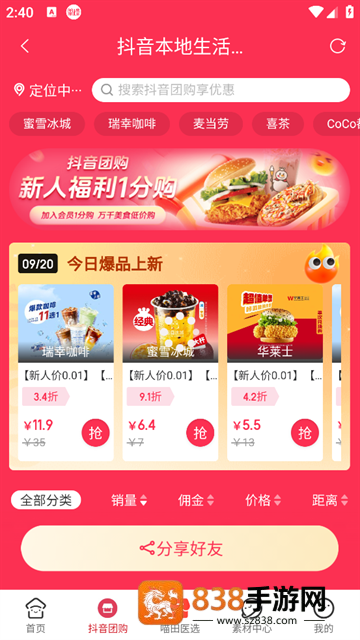Sort deals by 销量
The image size is (360, 640).
129,500
